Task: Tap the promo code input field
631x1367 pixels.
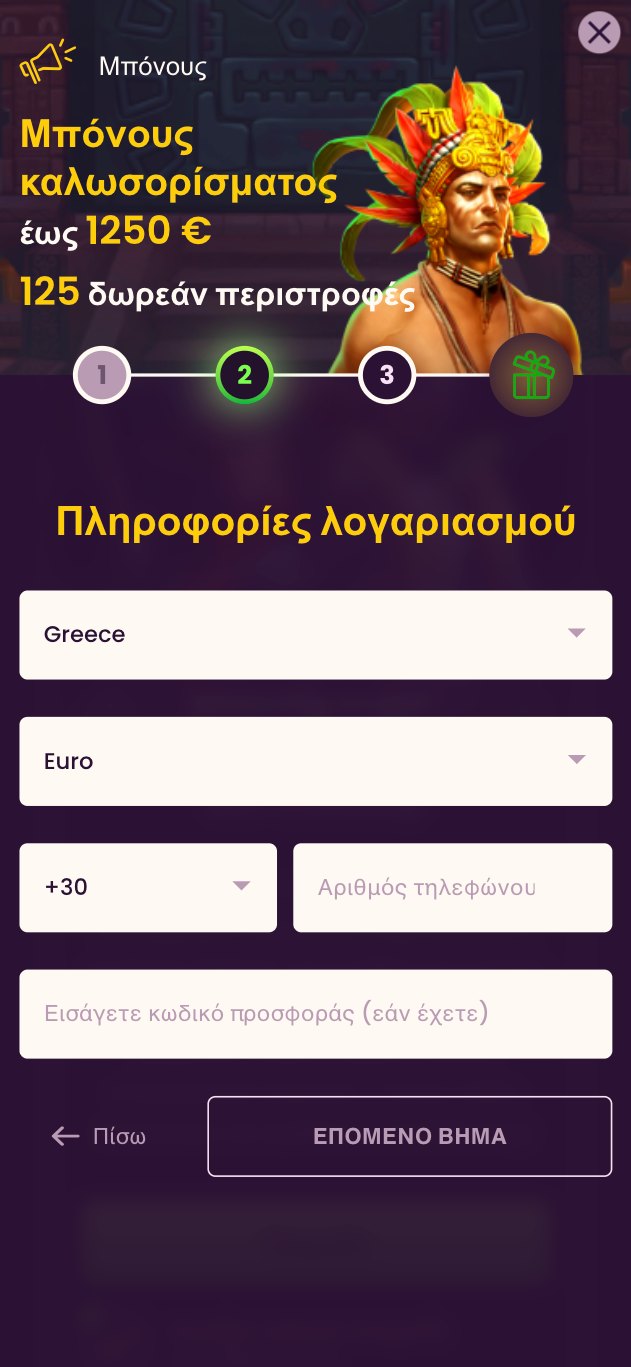Action: tap(315, 1013)
